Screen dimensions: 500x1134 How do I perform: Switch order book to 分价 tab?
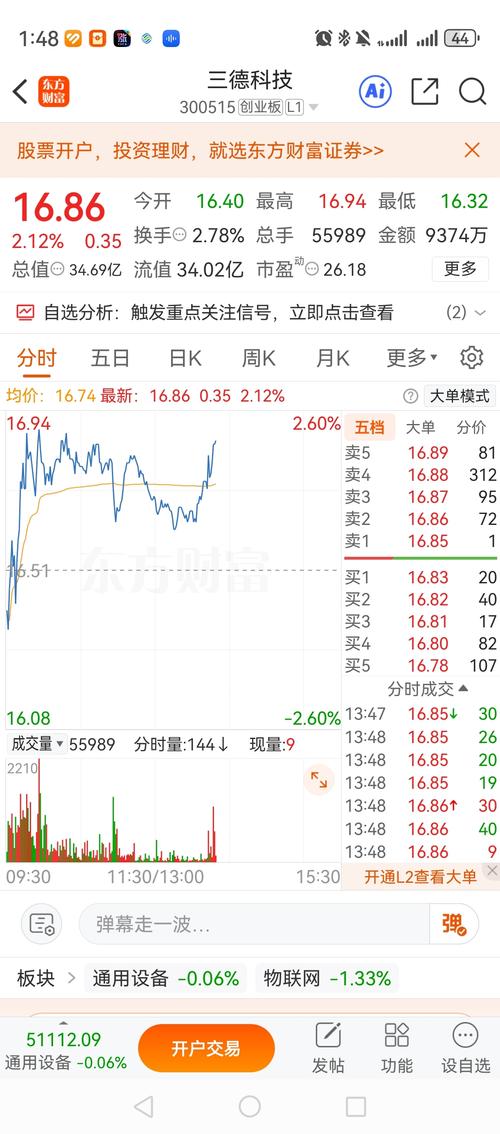coord(471,427)
